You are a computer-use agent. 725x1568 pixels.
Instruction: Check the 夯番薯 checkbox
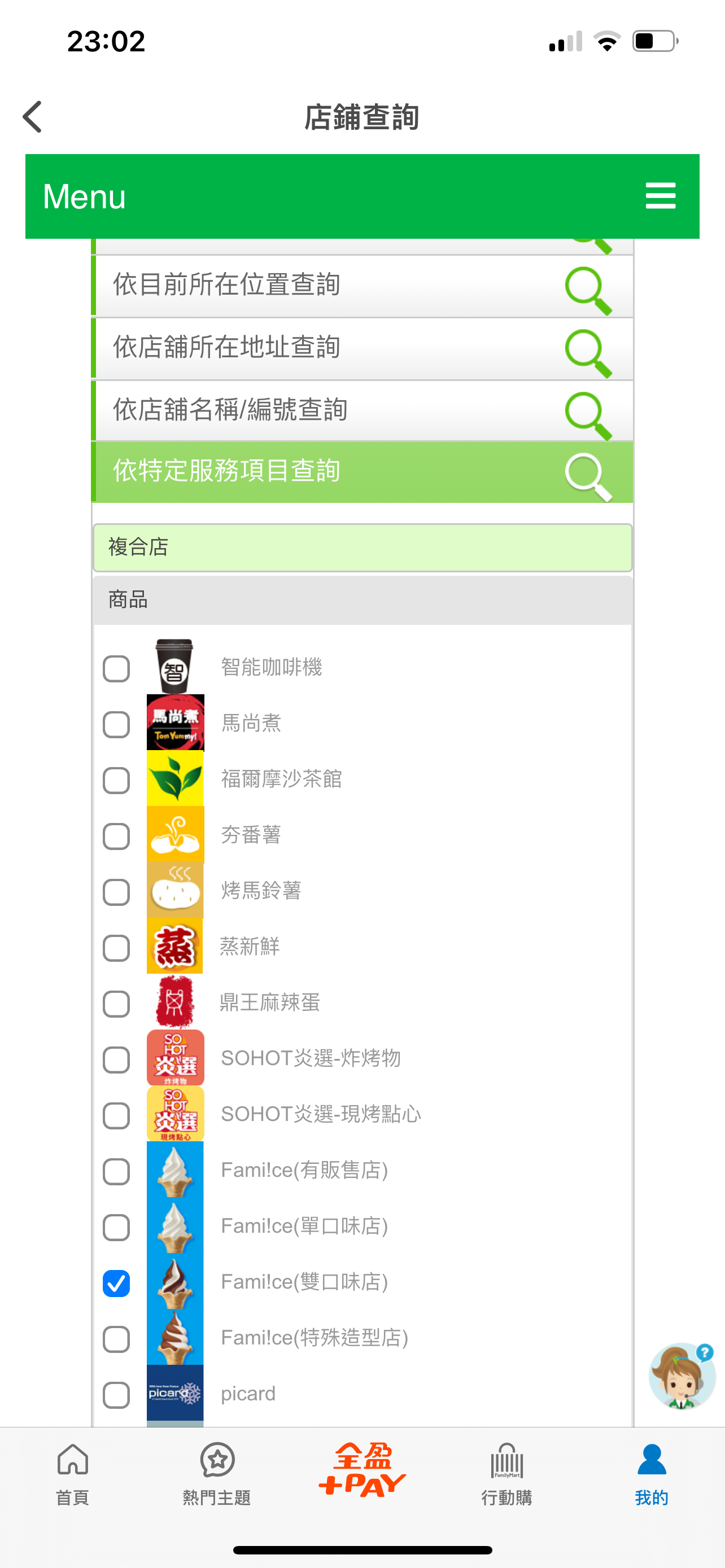116,836
